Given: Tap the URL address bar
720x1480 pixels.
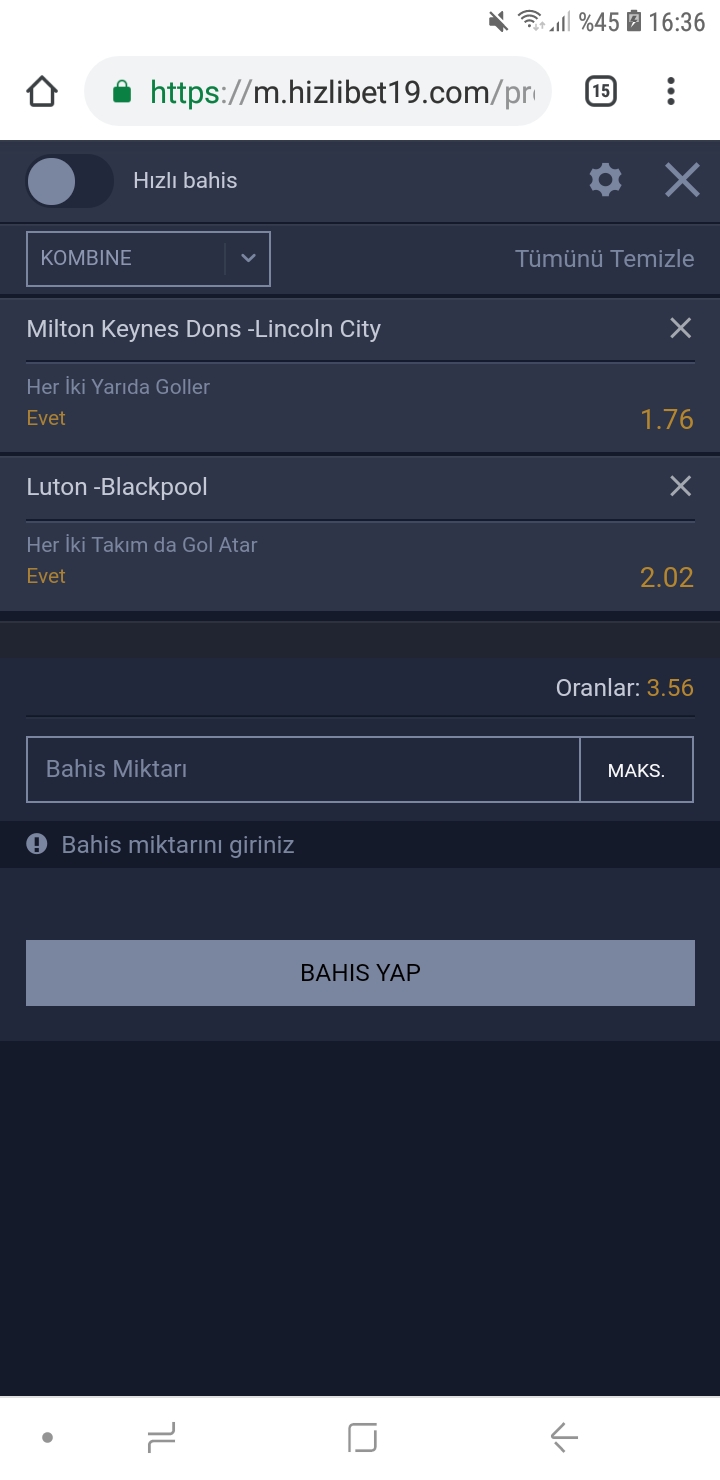Looking at the screenshot, I should tap(318, 92).
